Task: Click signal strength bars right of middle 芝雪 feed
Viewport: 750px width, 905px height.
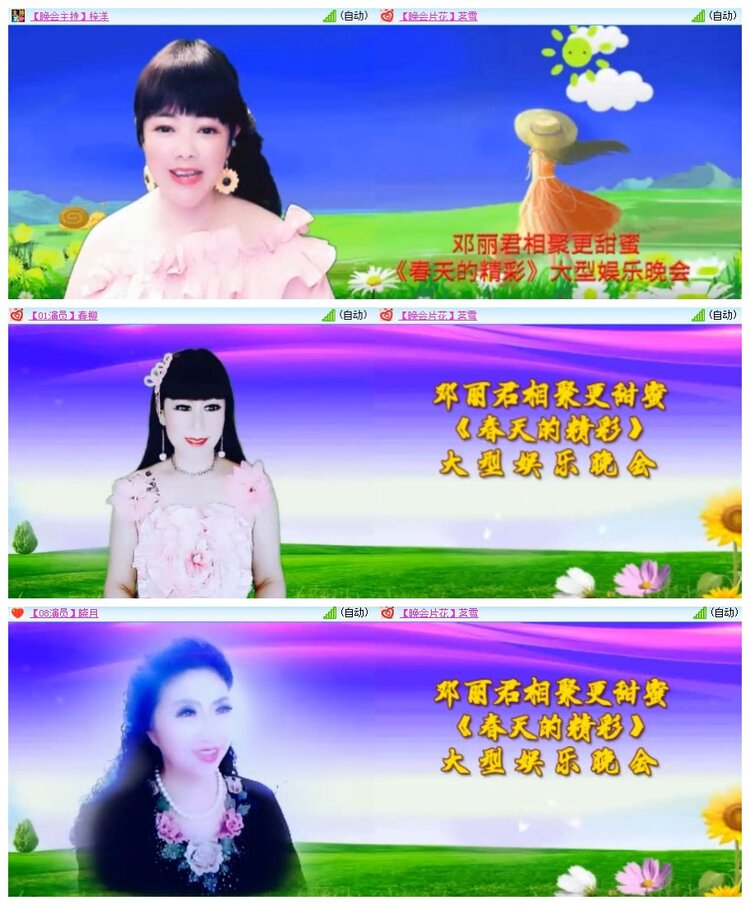Action: point(698,313)
